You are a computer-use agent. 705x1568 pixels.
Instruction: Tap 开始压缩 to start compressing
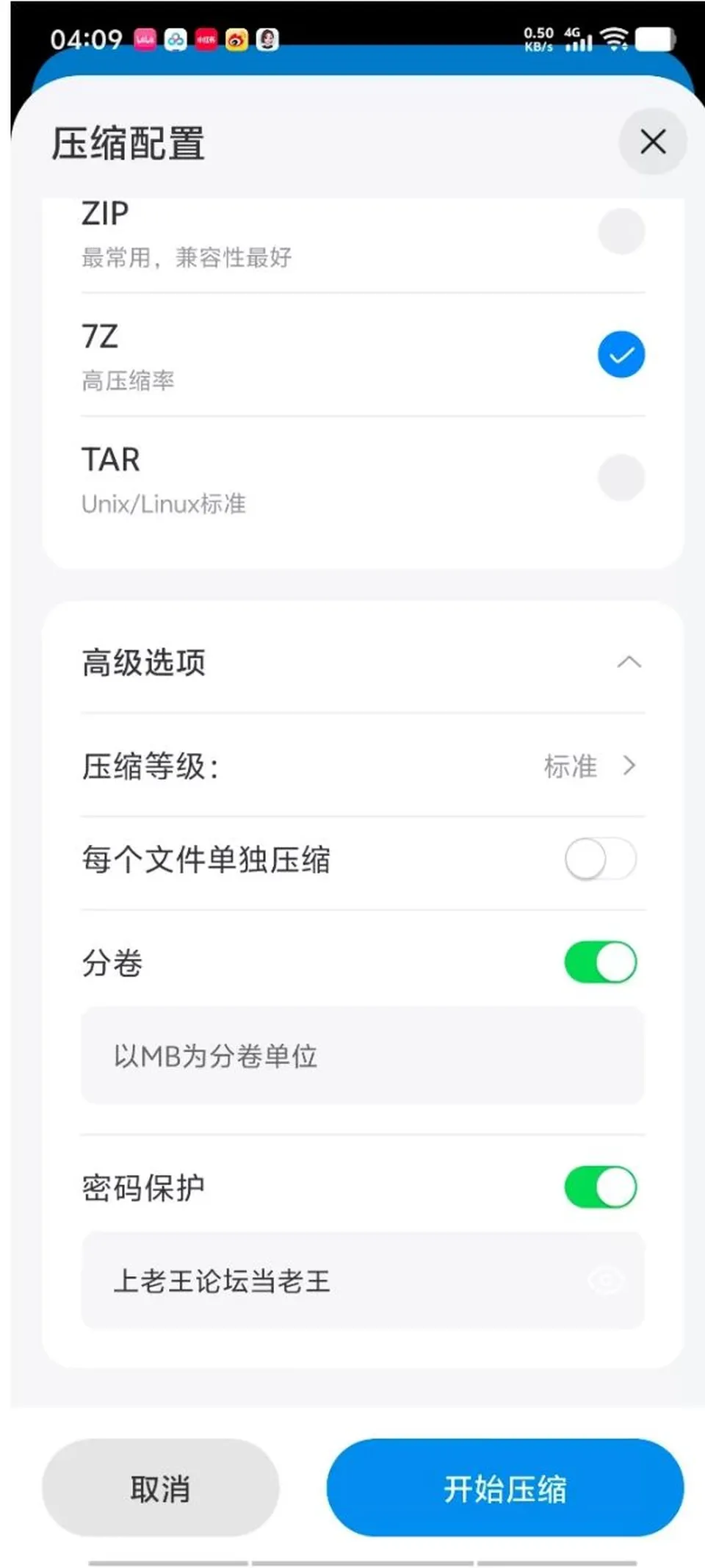click(505, 1489)
